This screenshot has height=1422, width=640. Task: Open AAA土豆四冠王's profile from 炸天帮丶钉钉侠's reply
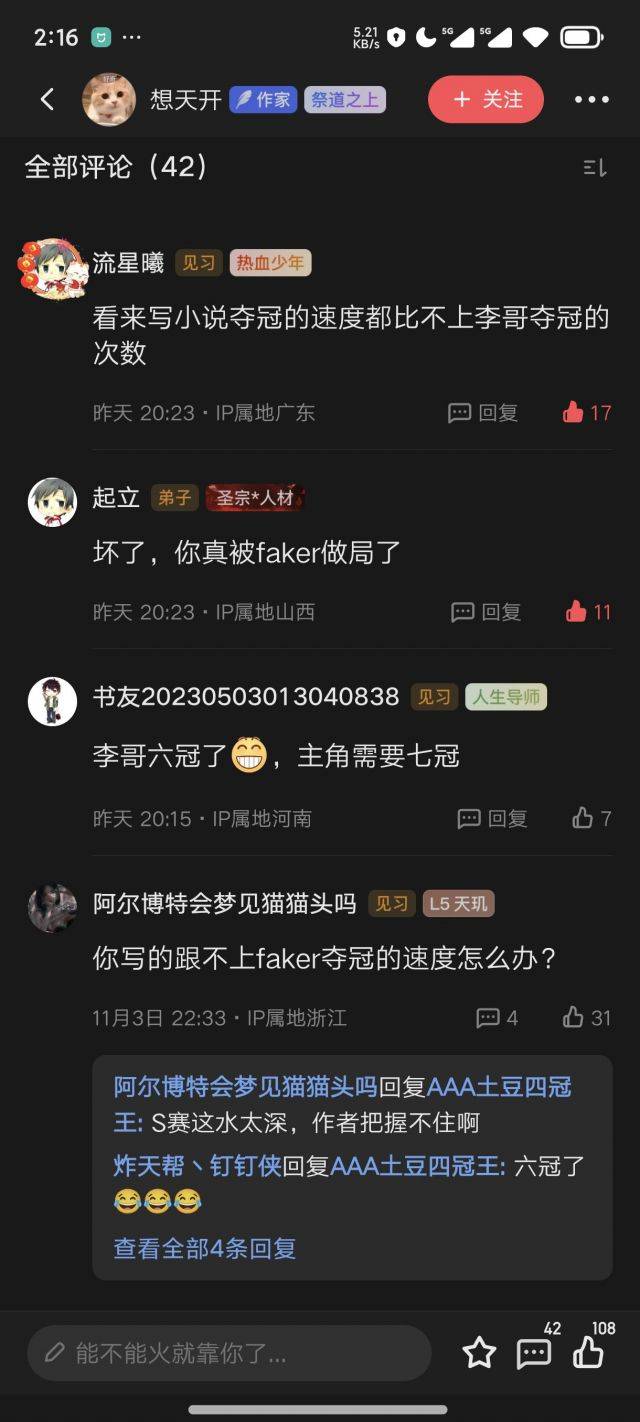pos(418,1166)
